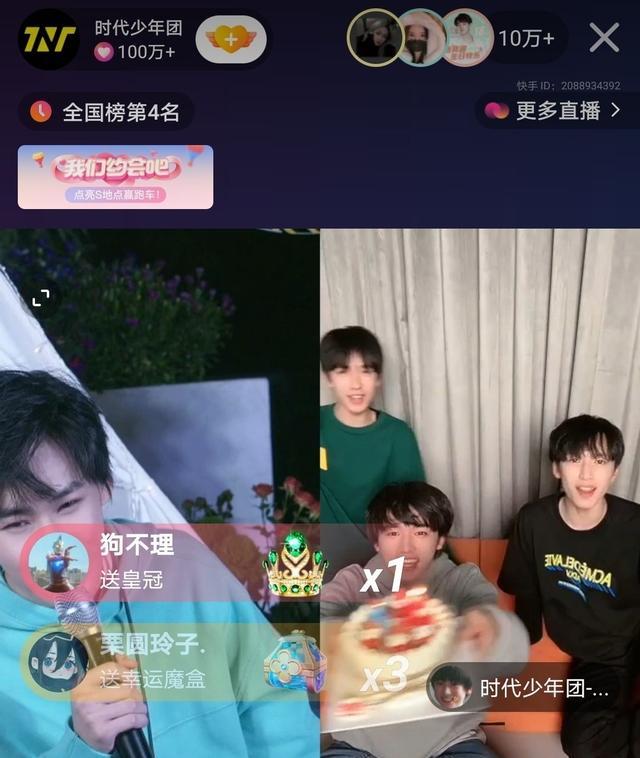640x758 pixels.
Task: Close the live stream
Action: tap(604, 38)
